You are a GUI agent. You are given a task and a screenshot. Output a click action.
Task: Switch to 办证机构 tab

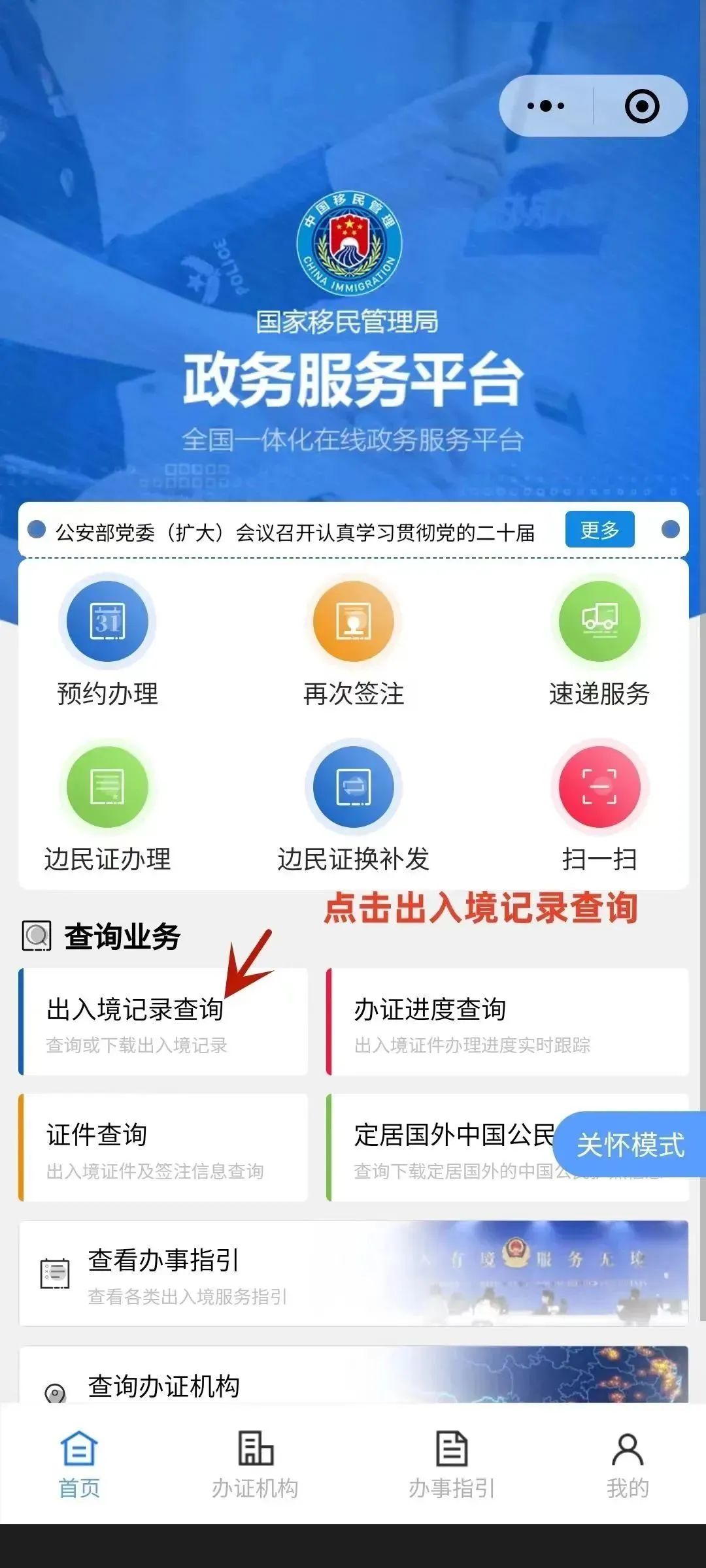pyautogui.click(x=255, y=1465)
